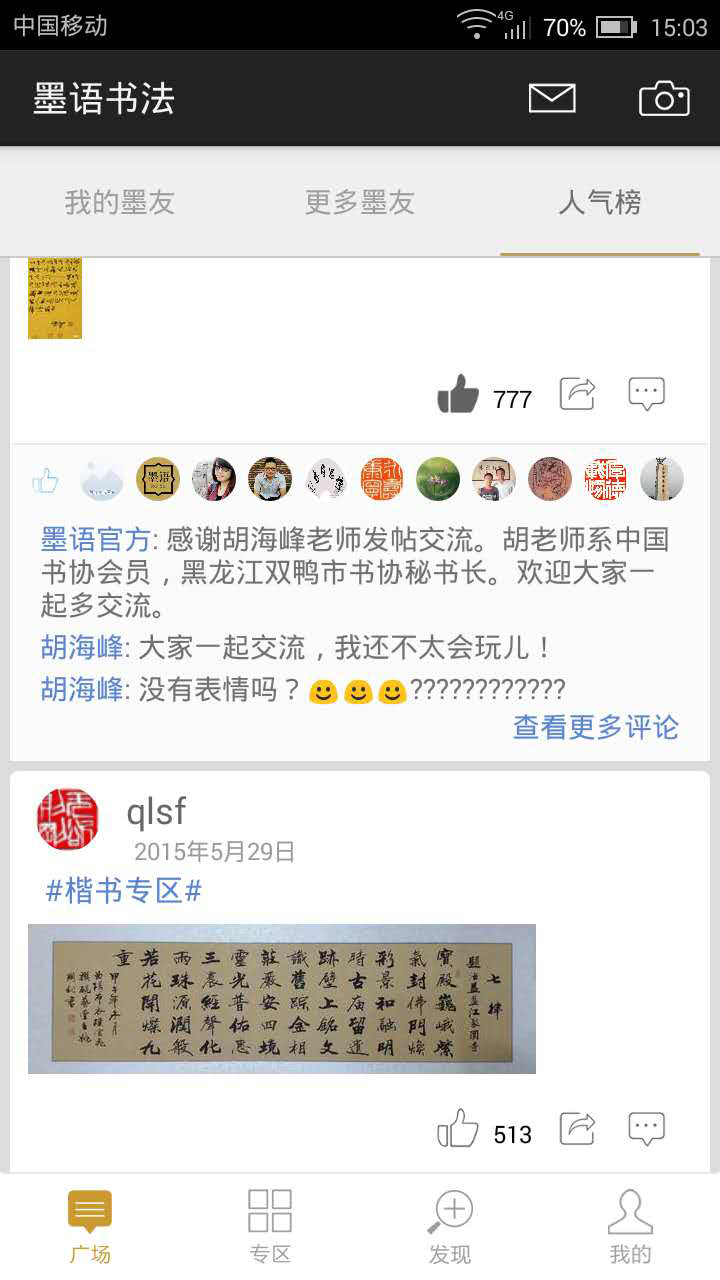Image resolution: width=720 pixels, height=1280 pixels.
Task: Switch to 我的墨友 tab
Action: coord(120,203)
